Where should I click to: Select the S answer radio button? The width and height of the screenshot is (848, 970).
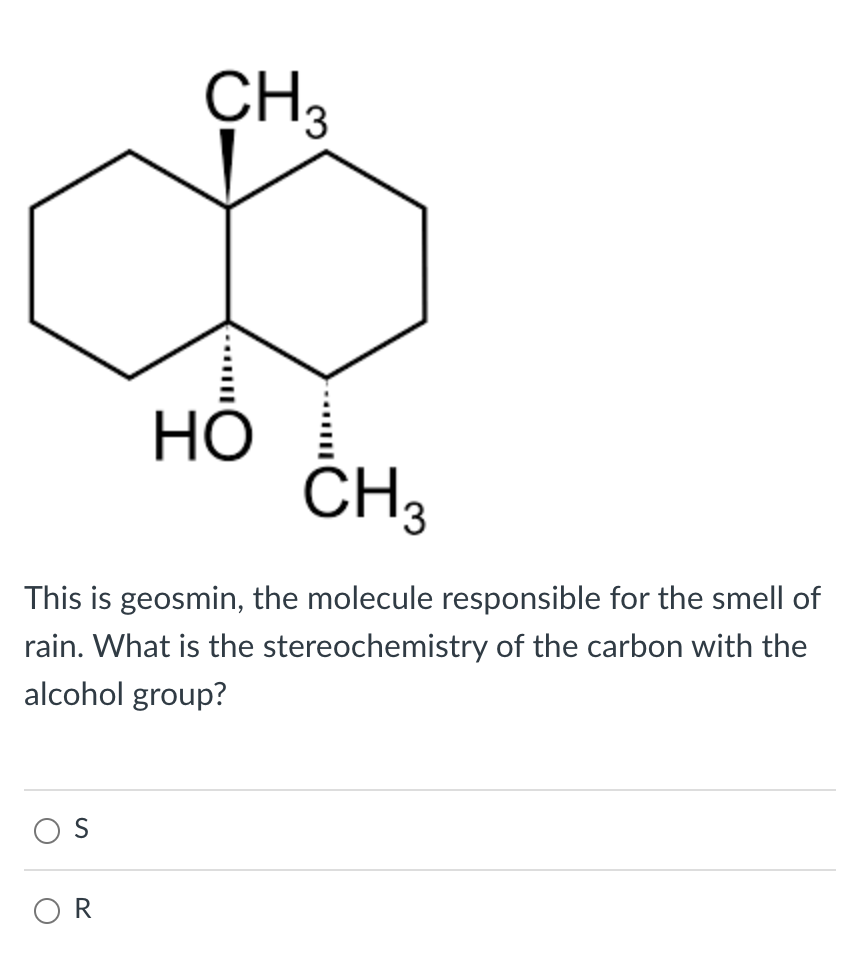(47, 830)
